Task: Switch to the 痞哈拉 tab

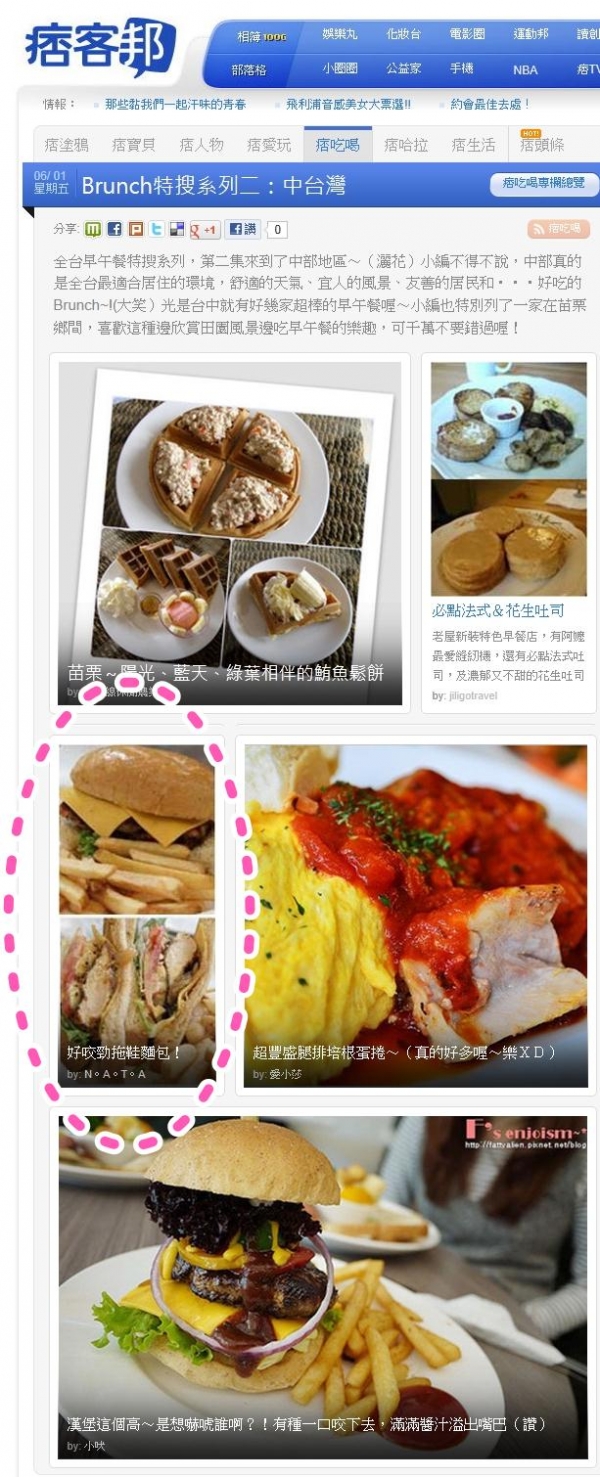Action: (x=405, y=145)
